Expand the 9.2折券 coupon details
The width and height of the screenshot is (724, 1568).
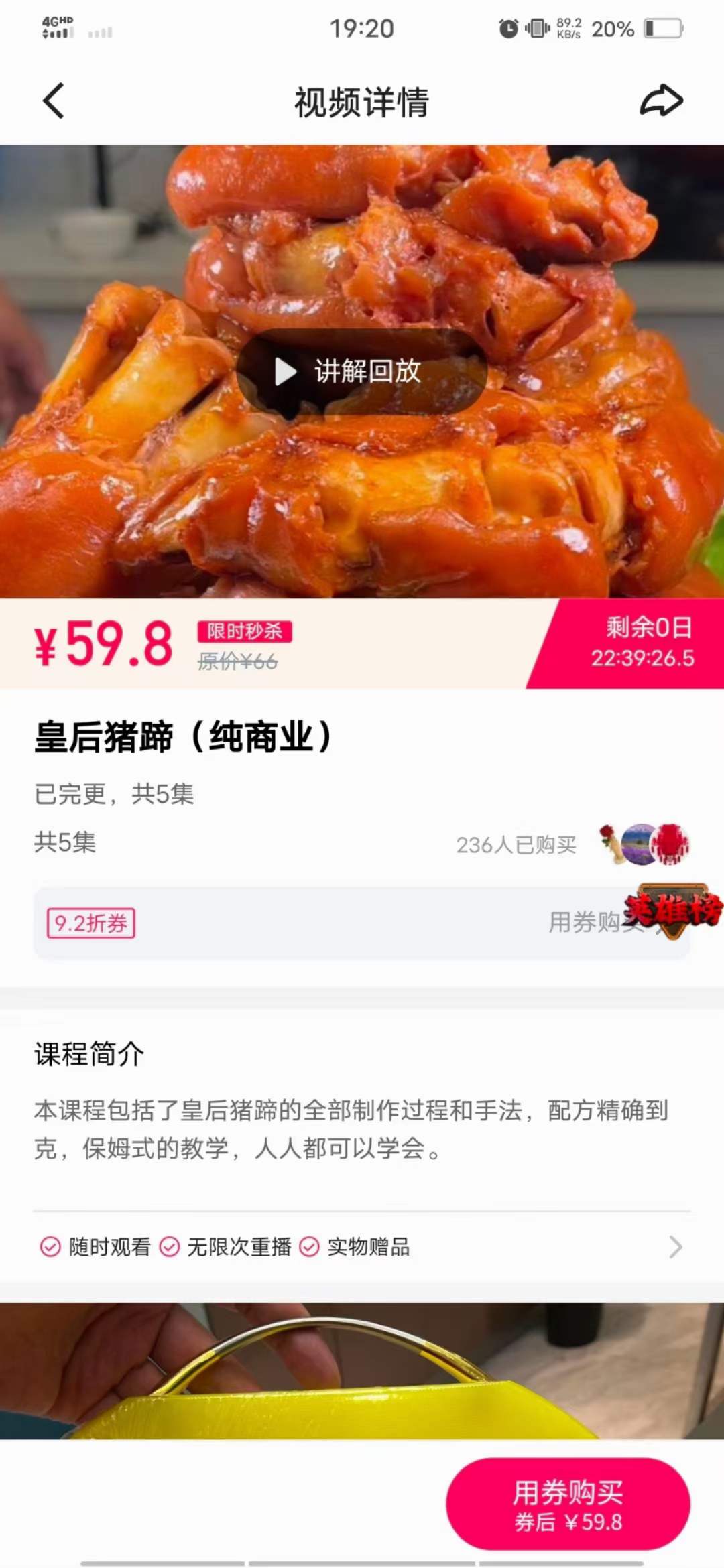(92, 922)
